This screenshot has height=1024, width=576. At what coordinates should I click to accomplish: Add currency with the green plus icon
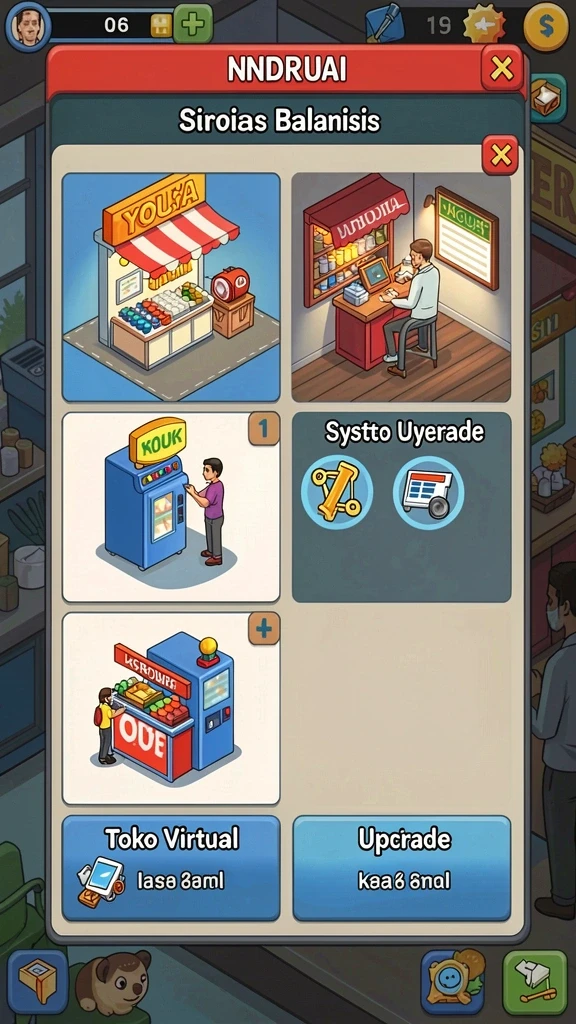193,24
